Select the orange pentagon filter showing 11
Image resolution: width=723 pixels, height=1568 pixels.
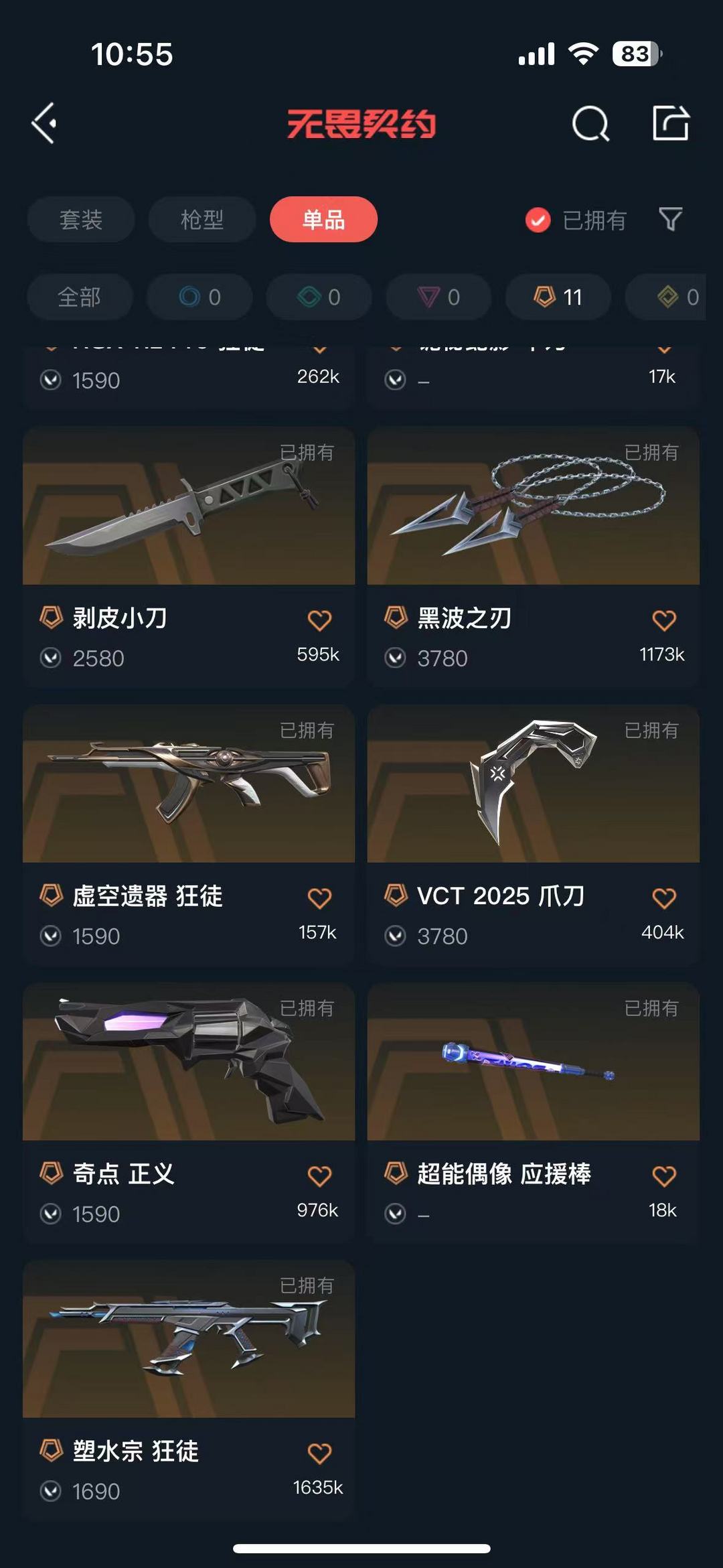[x=558, y=297]
